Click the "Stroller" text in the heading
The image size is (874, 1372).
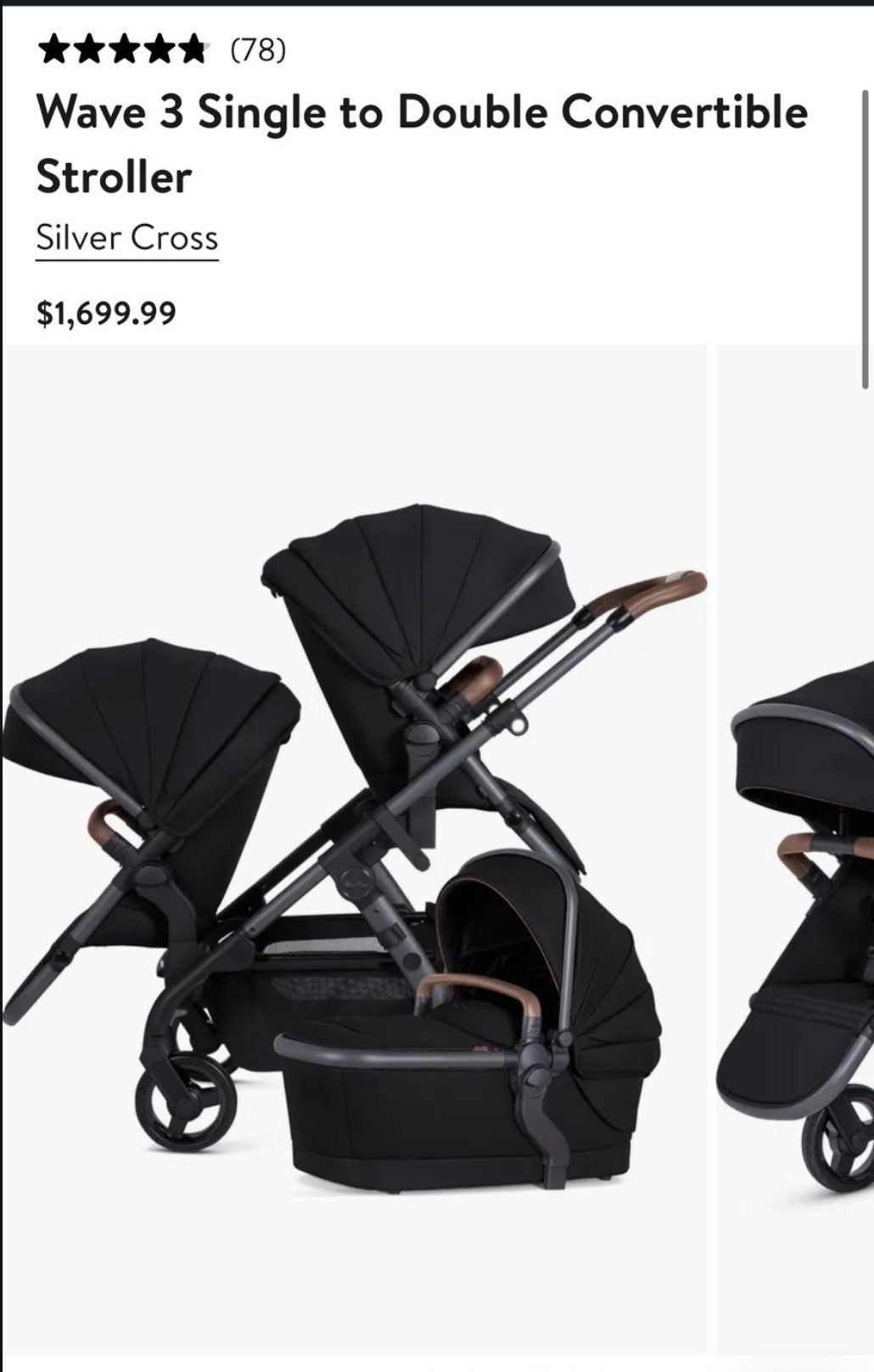pyautogui.click(x=115, y=176)
